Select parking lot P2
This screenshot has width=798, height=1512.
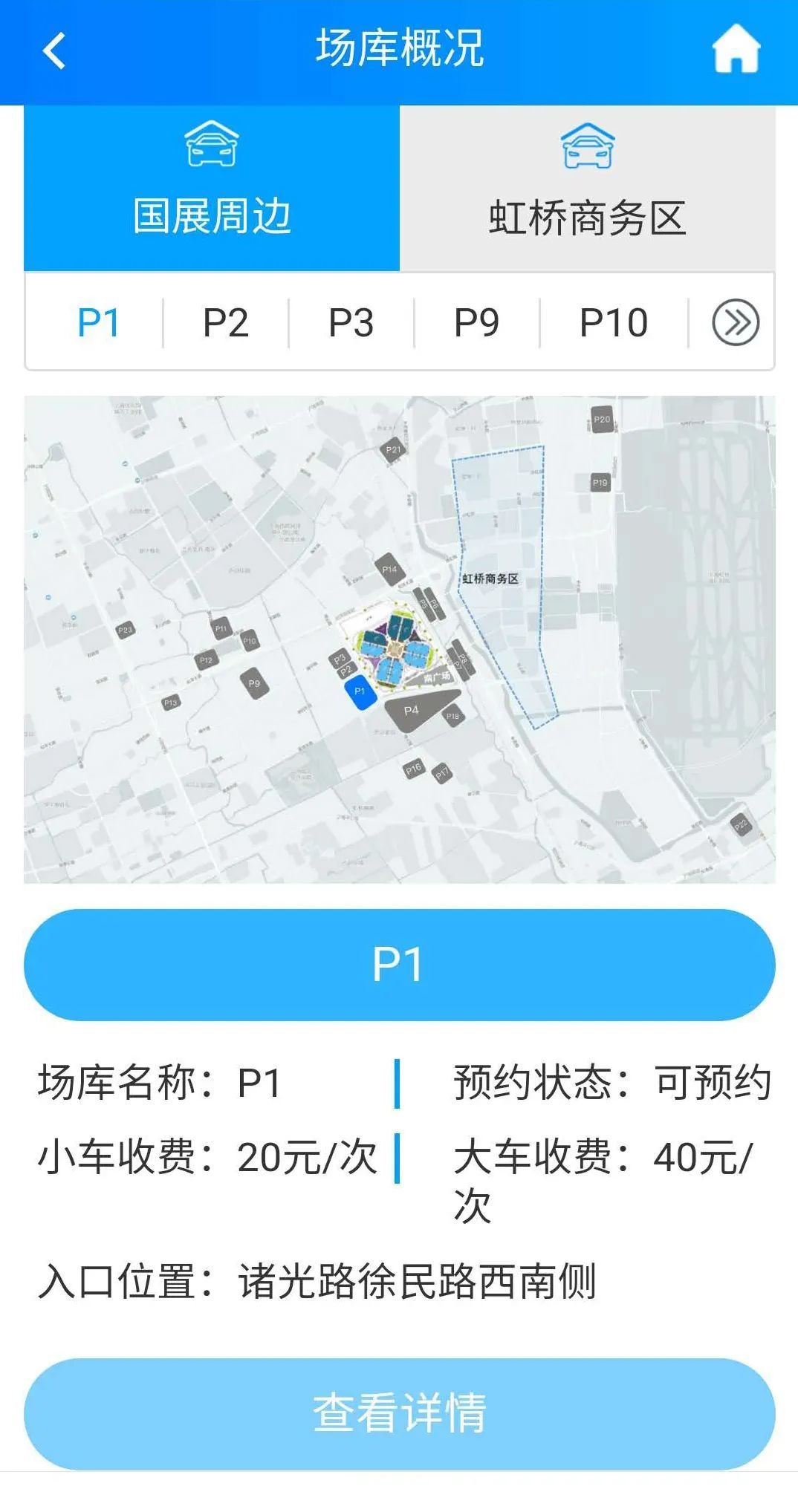[226, 323]
